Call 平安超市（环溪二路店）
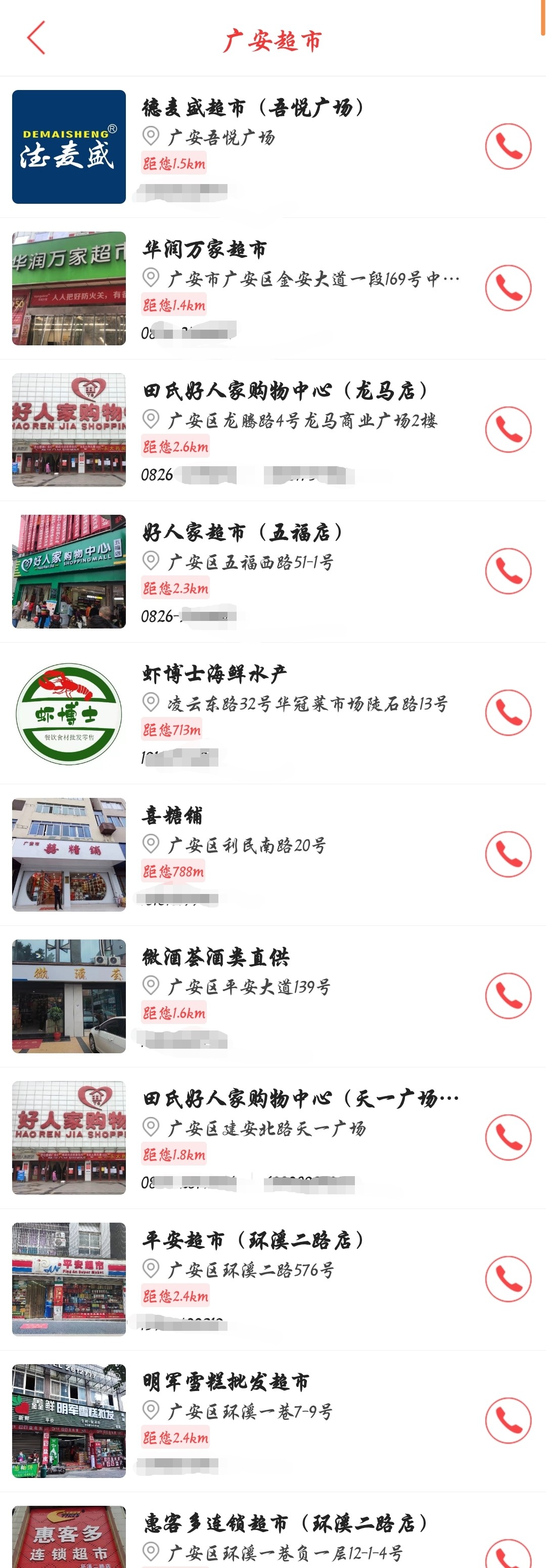 coord(508,1279)
